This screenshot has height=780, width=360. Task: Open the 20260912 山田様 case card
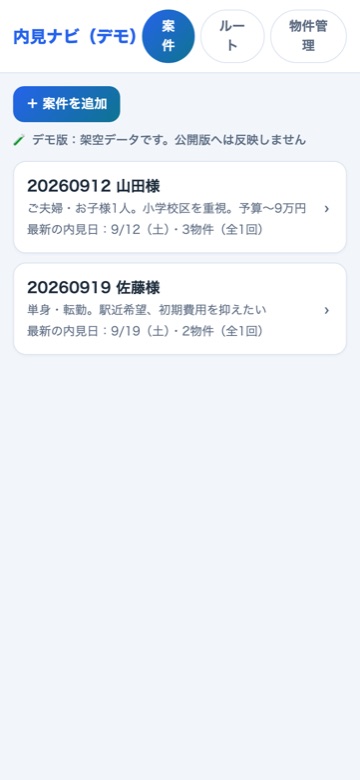180,207
